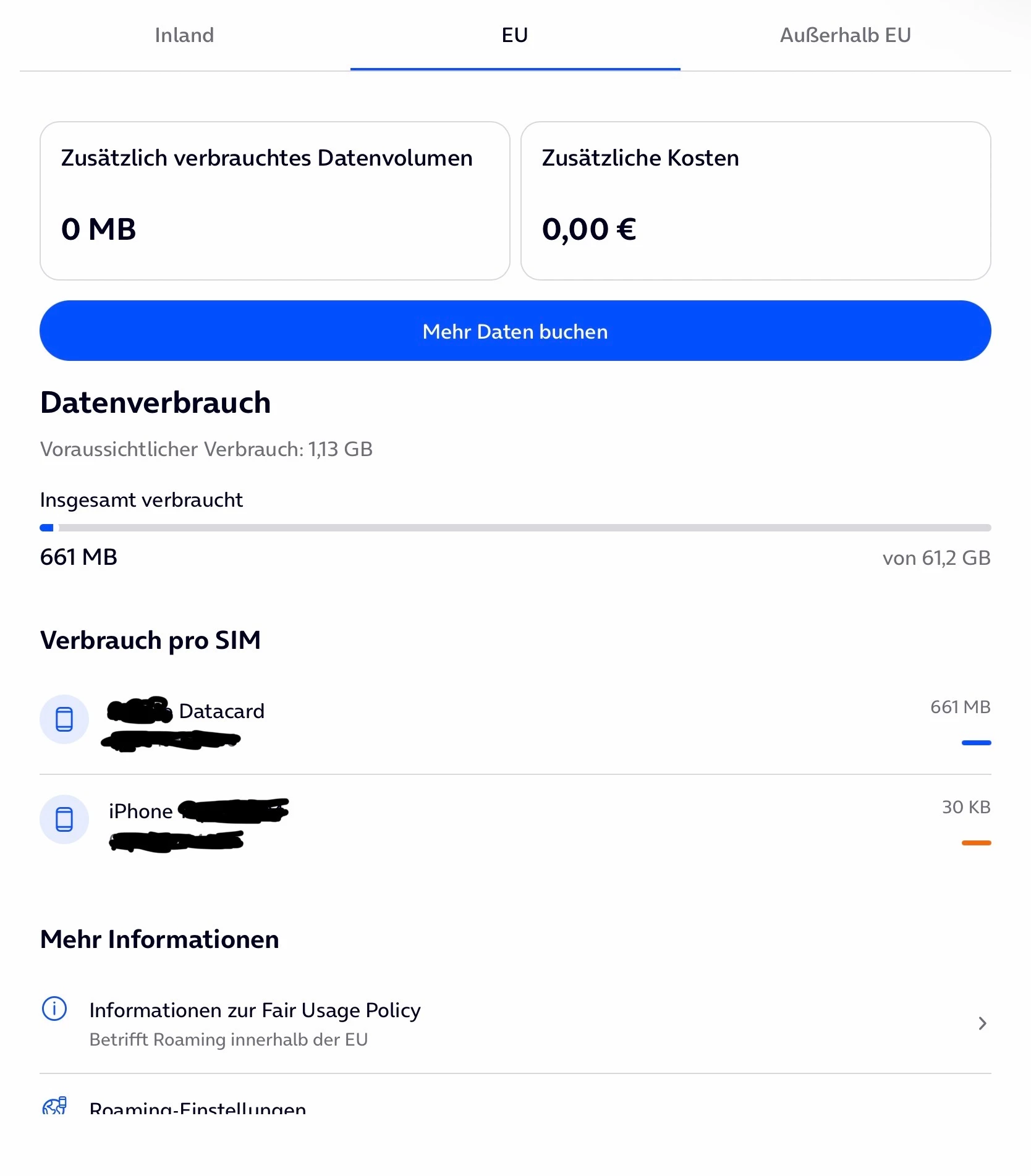Image resolution: width=1031 pixels, height=1176 pixels.
Task: Tap Mehr Daten buchen button
Action: [x=515, y=331]
